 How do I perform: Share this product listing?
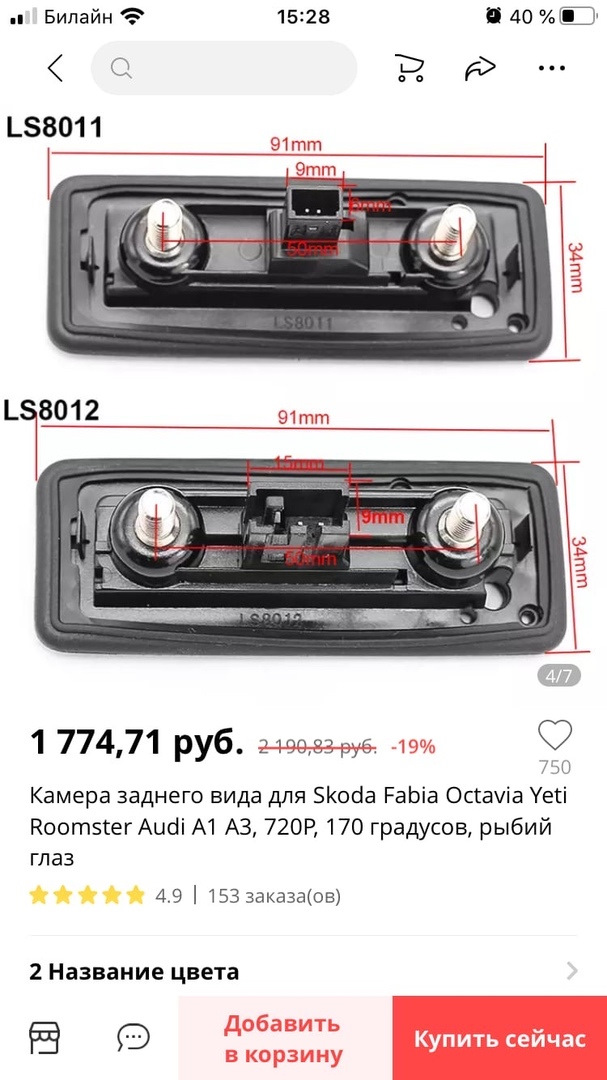click(480, 68)
